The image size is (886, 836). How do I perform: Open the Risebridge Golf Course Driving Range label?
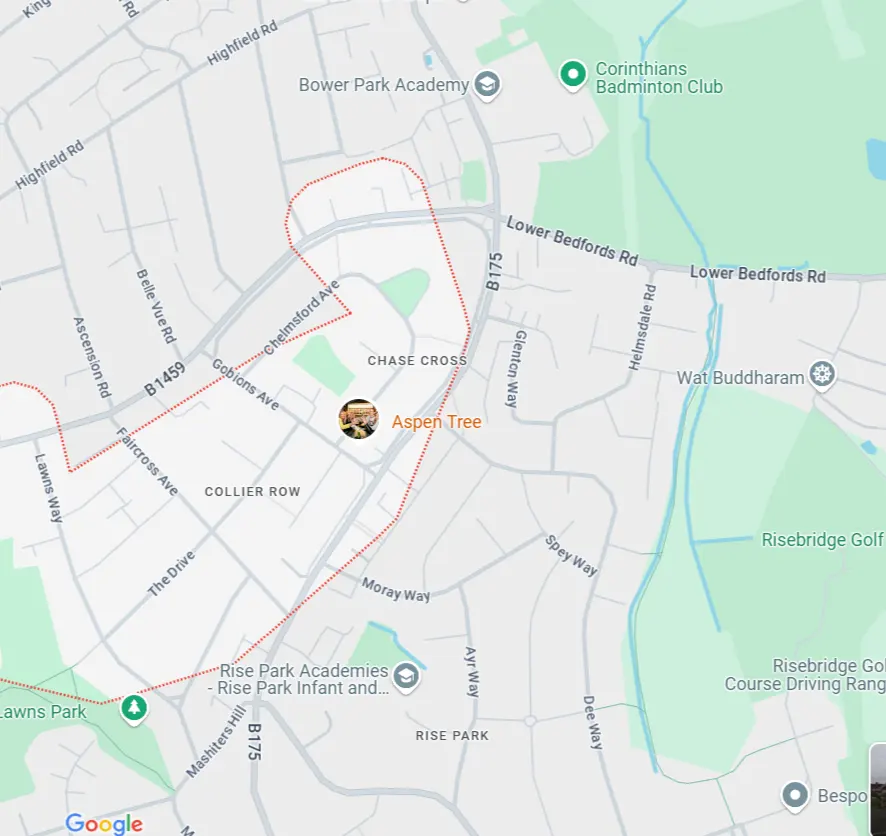point(804,675)
